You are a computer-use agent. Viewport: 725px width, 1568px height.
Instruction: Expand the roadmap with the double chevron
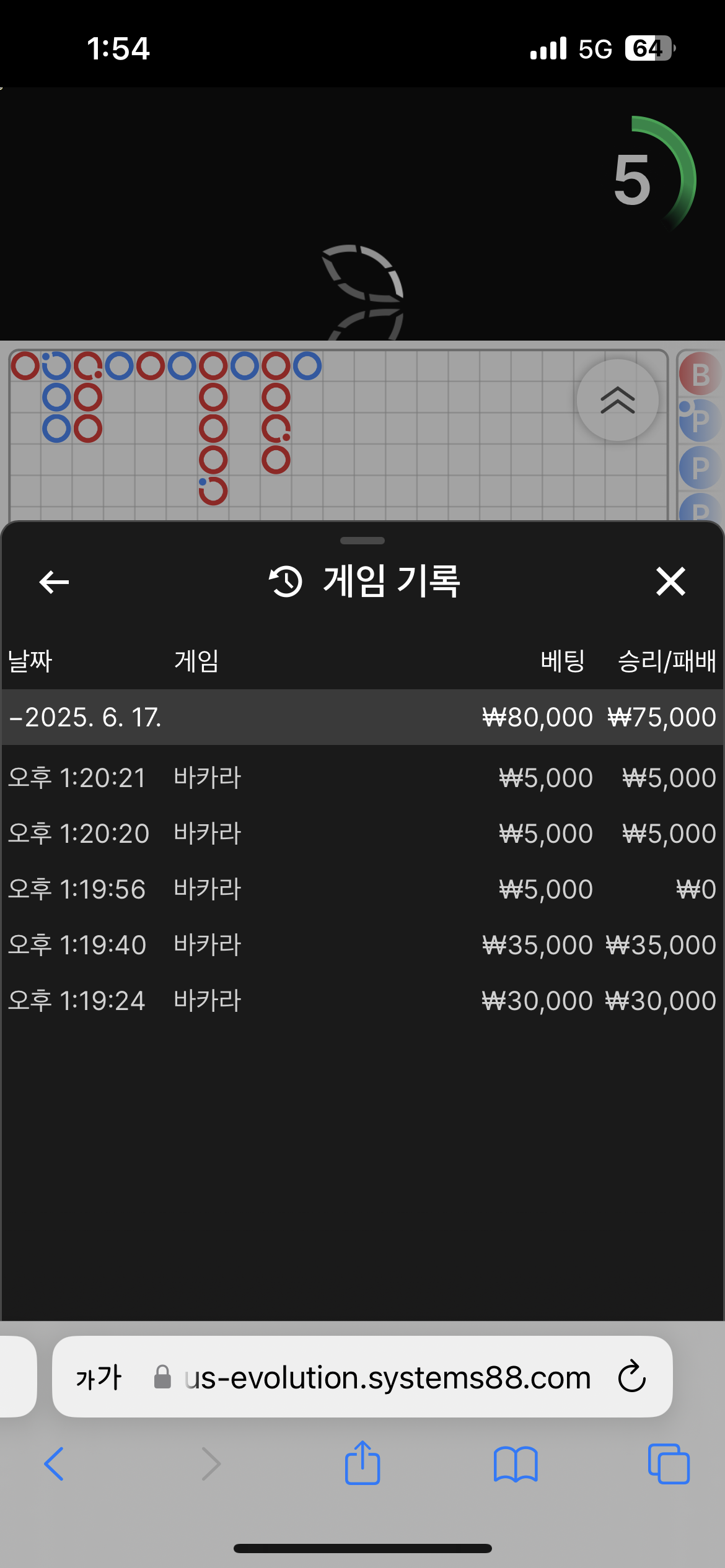point(617,400)
